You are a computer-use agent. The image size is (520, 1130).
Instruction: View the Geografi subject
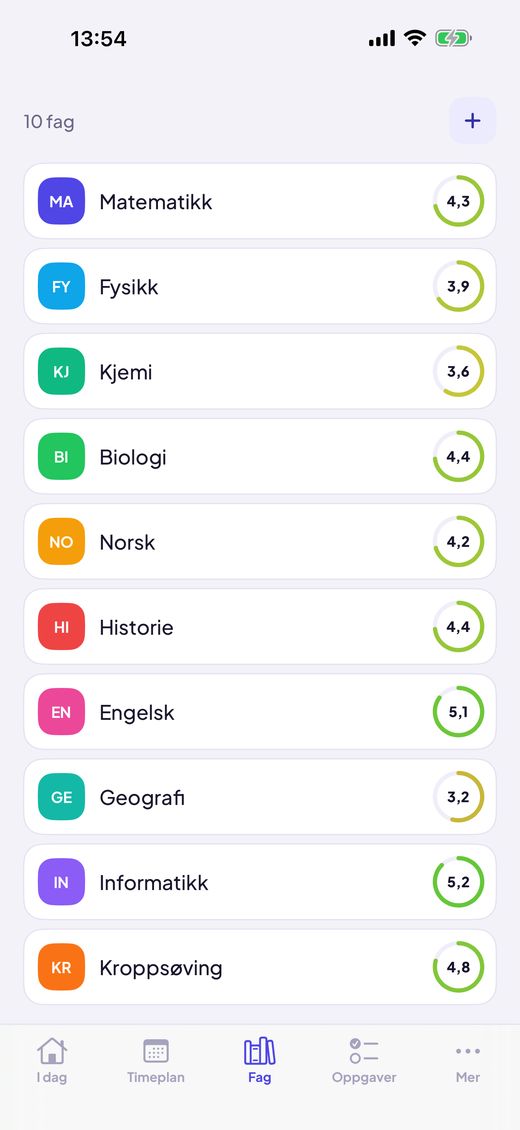(x=260, y=796)
